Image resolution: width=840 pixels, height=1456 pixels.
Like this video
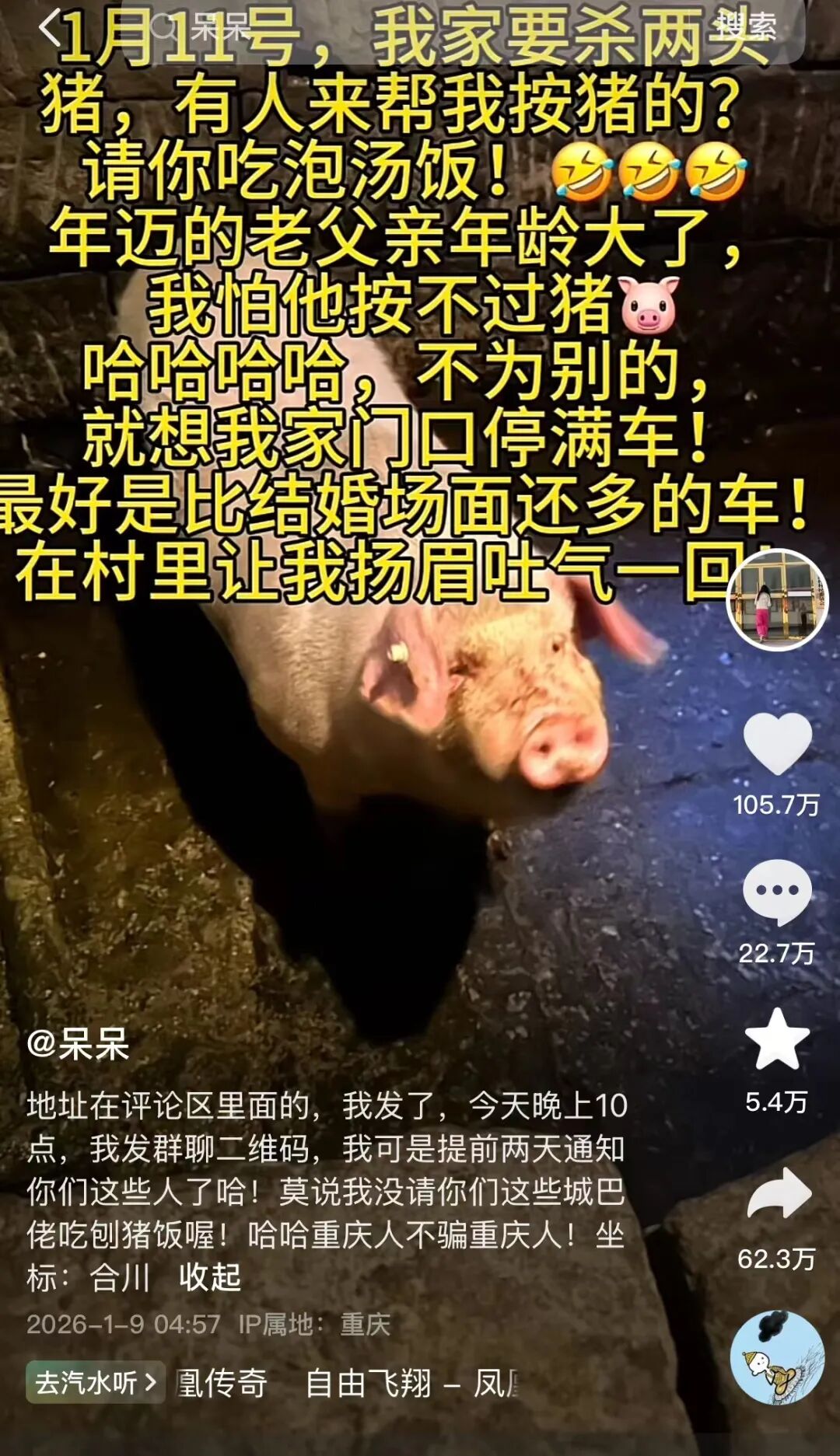pos(777,744)
